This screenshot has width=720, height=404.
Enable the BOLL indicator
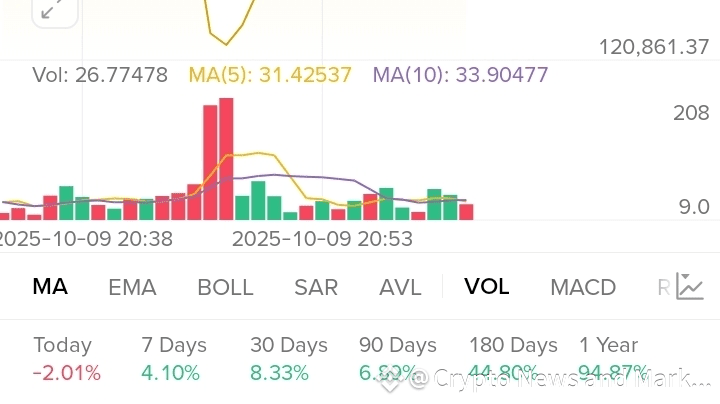point(225,288)
